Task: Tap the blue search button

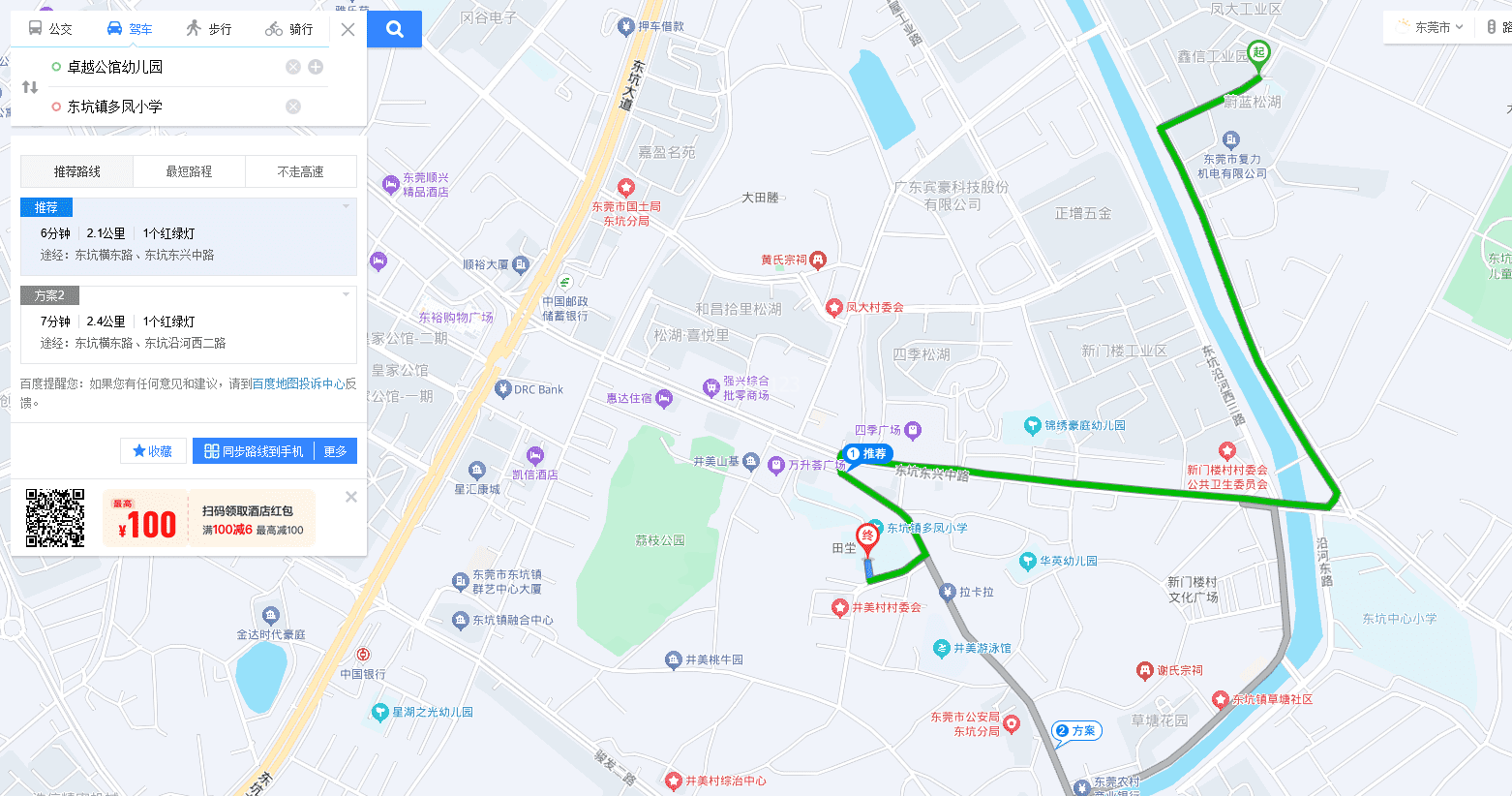Action: point(395,29)
